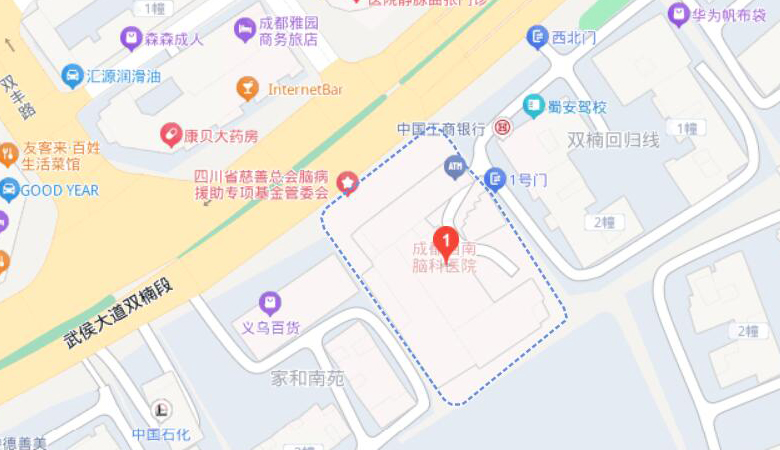Image resolution: width=780 pixels, height=450 pixels.
Task: Open the 中国工商银行 bank marker
Action: [505, 128]
